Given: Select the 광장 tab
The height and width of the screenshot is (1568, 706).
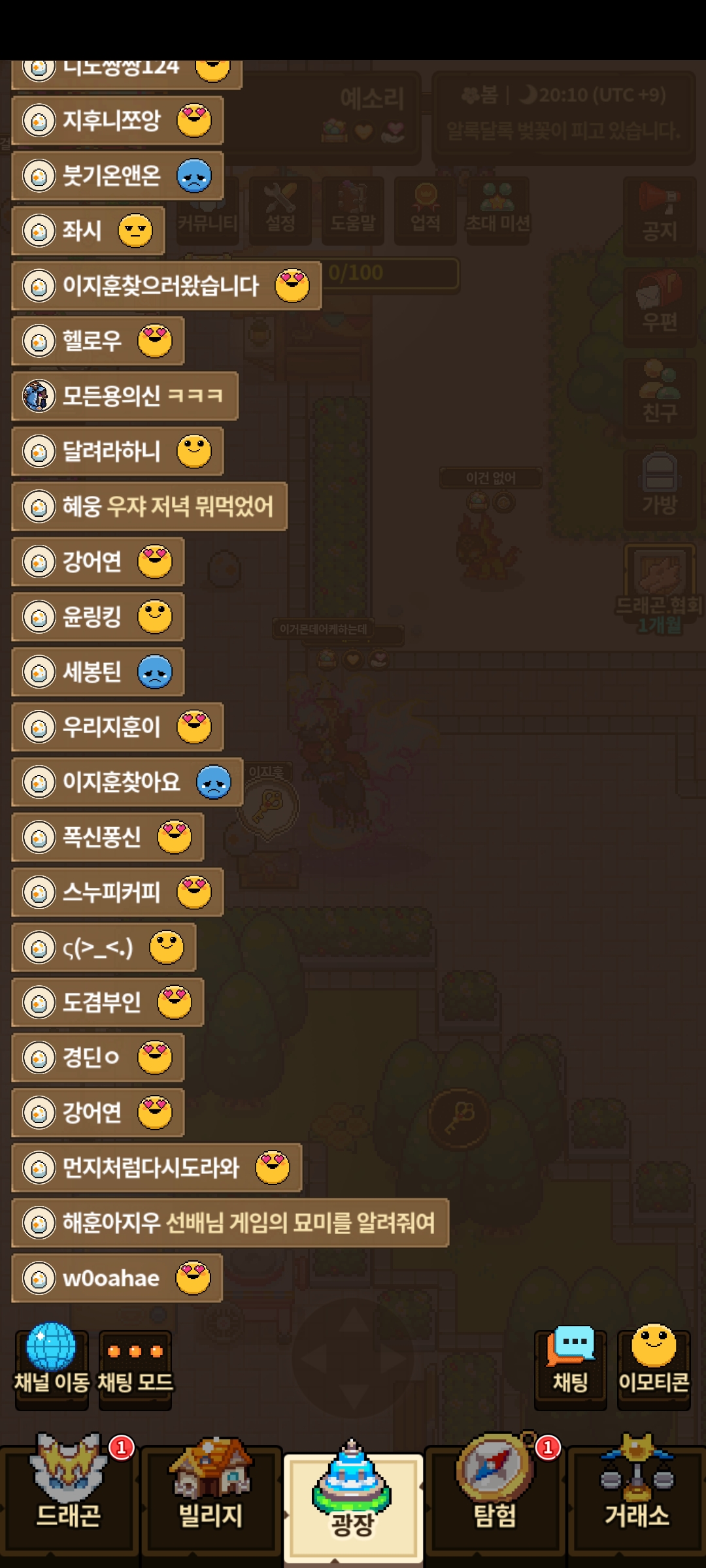Looking at the screenshot, I should (352, 1503).
